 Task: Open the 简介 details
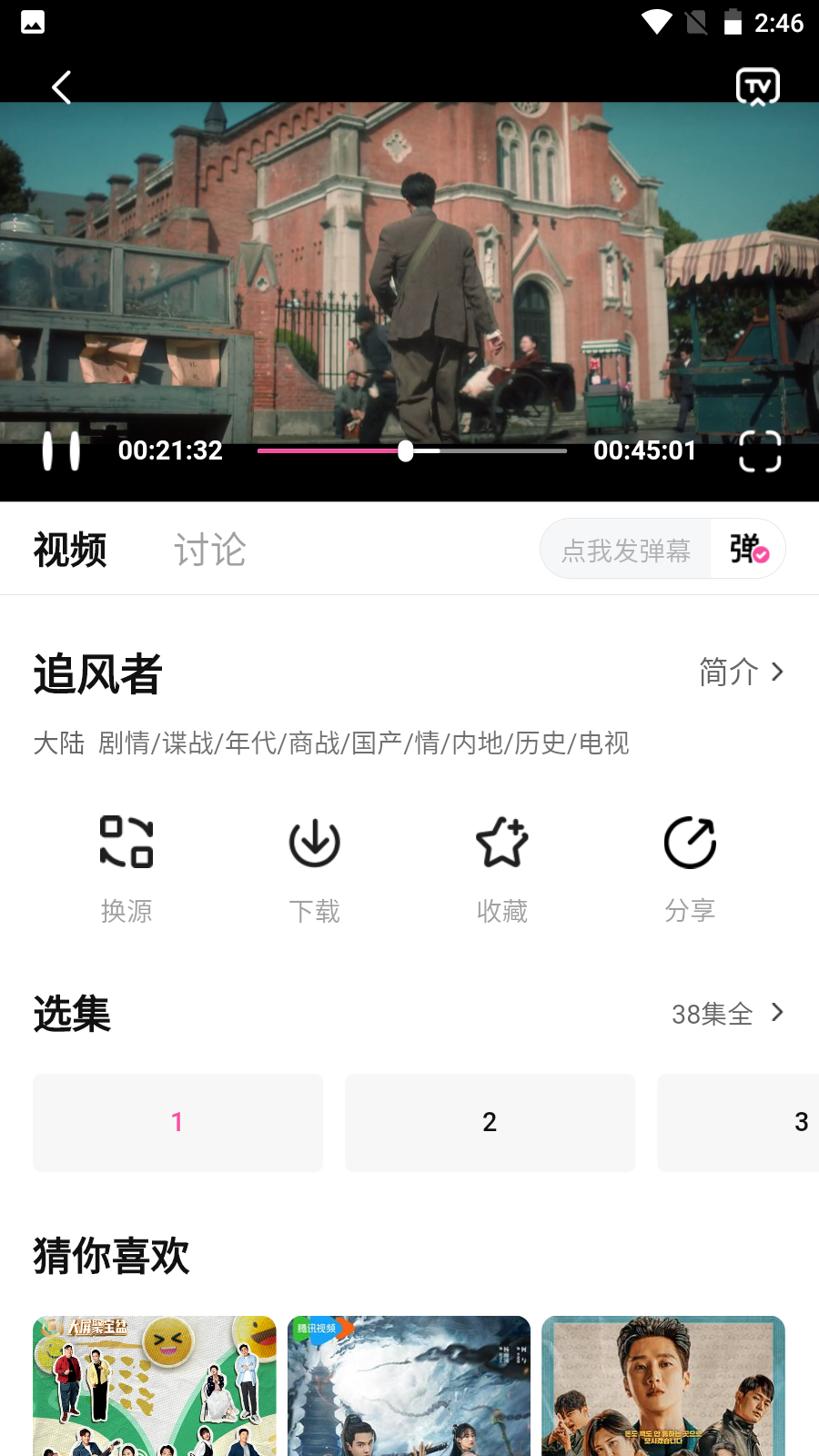tap(741, 672)
